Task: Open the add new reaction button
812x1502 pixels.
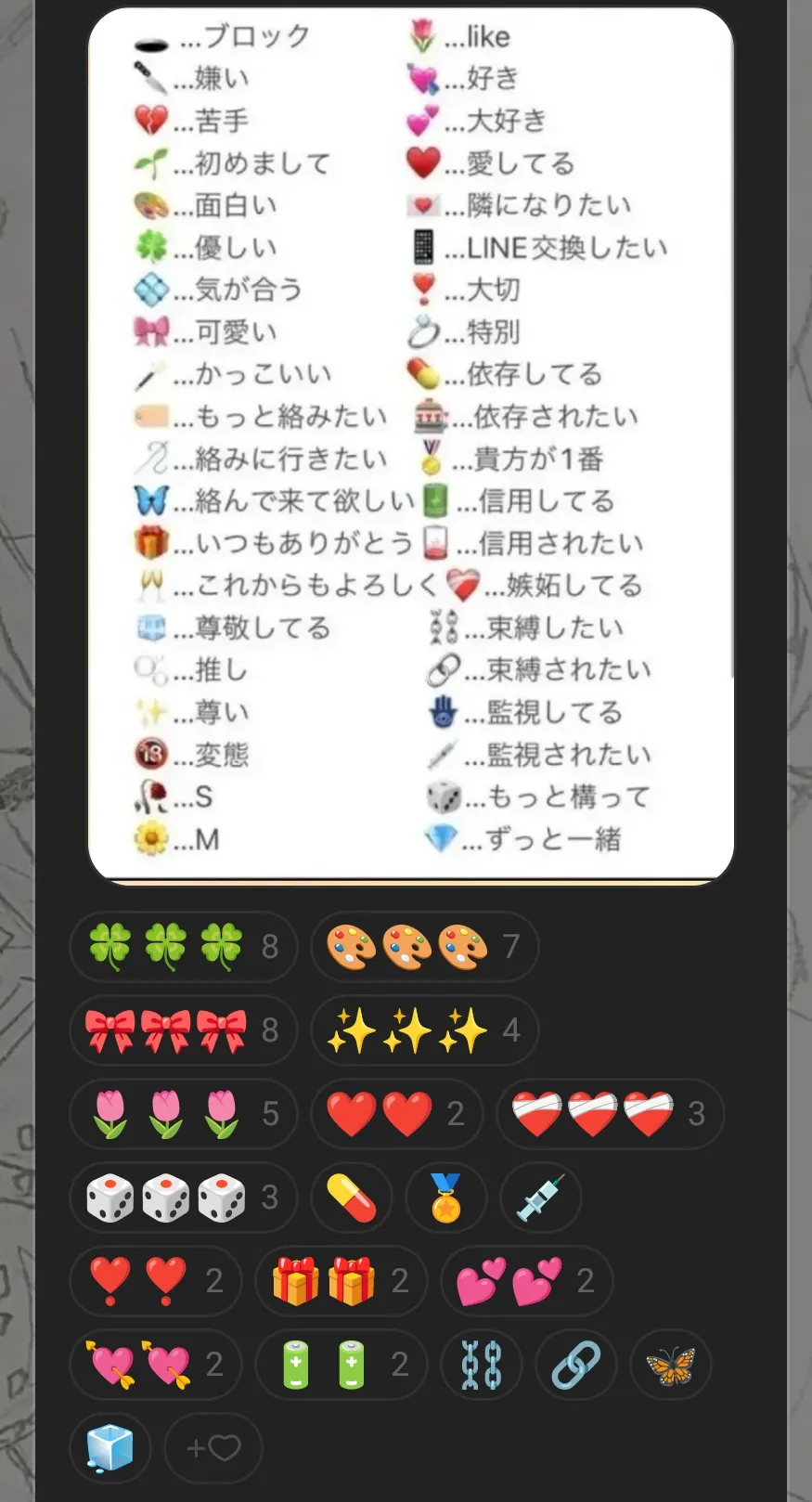Action: tap(213, 1448)
